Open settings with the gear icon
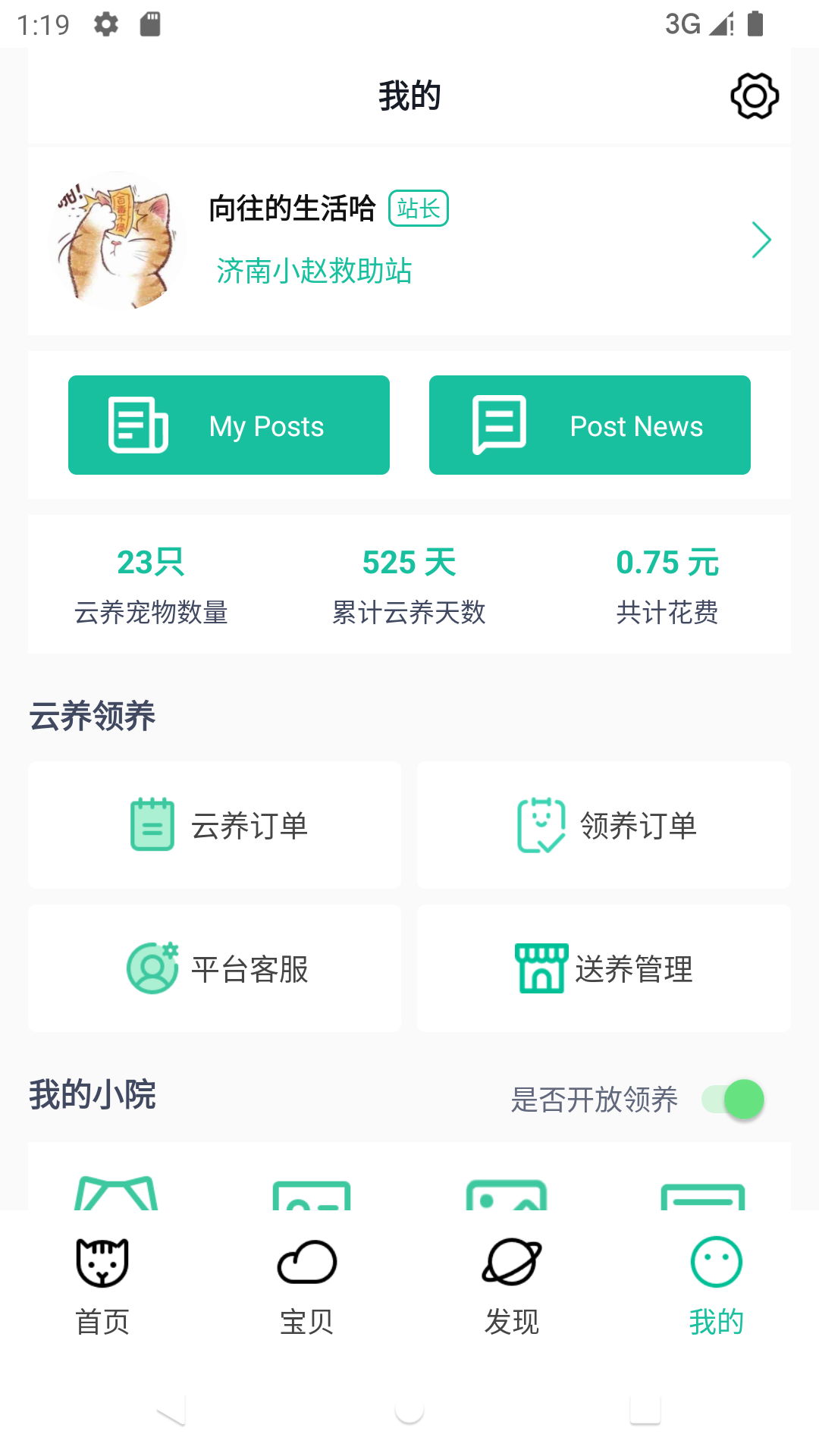819x1456 pixels. 754,96
